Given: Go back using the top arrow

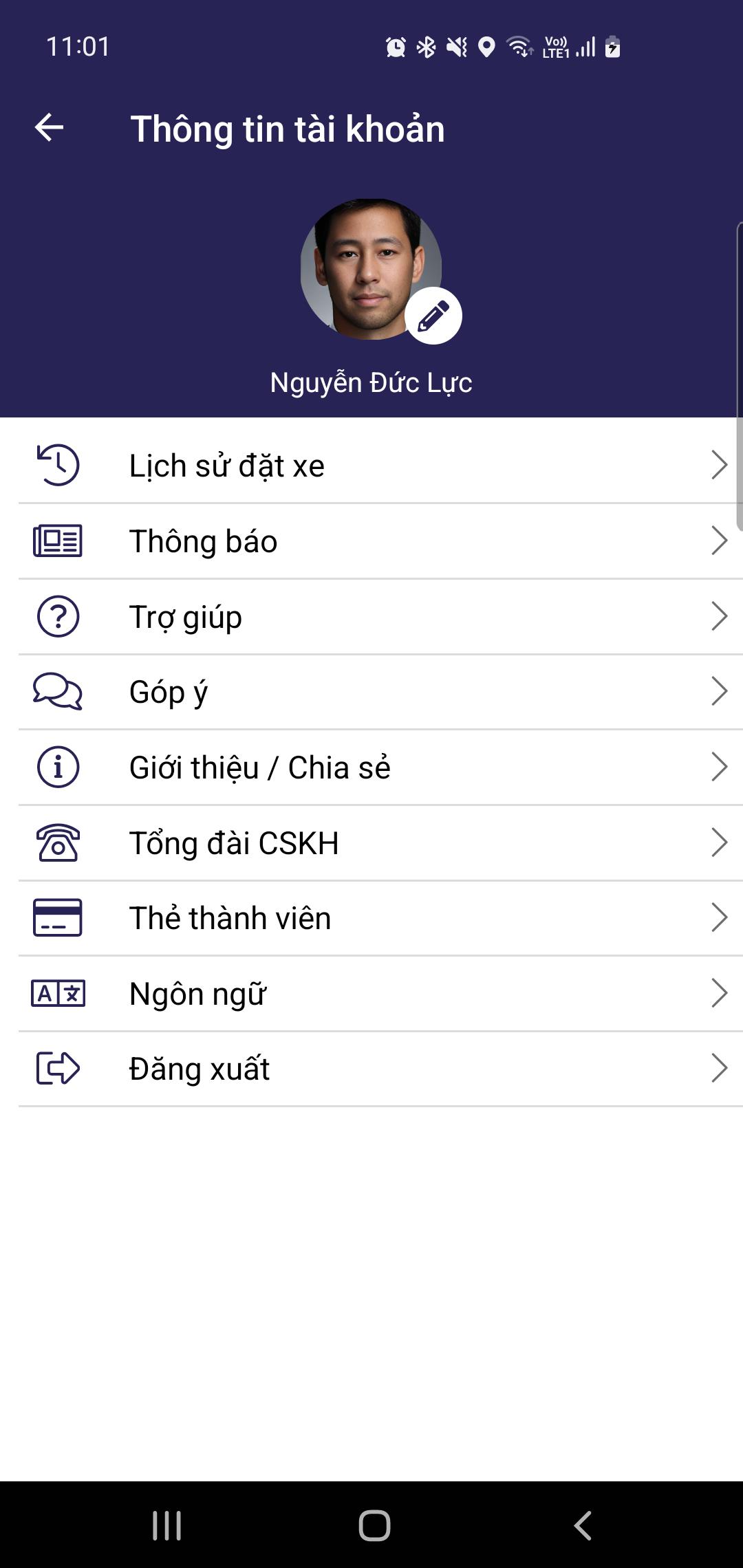Looking at the screenshot, I should (x=49, y=128).
